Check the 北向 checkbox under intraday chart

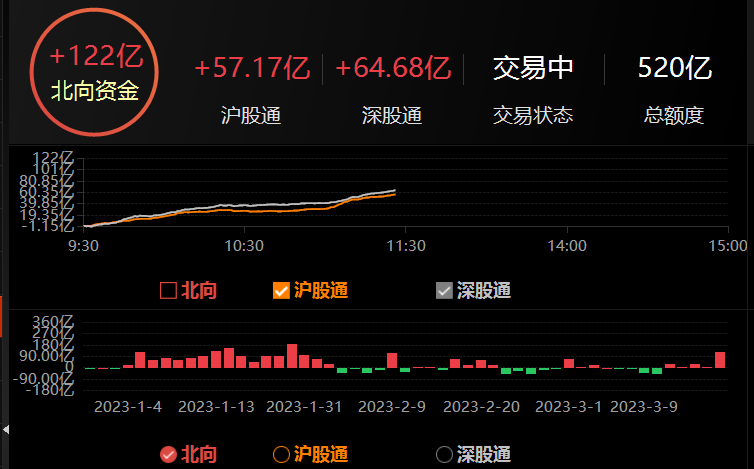coord(169,291)
